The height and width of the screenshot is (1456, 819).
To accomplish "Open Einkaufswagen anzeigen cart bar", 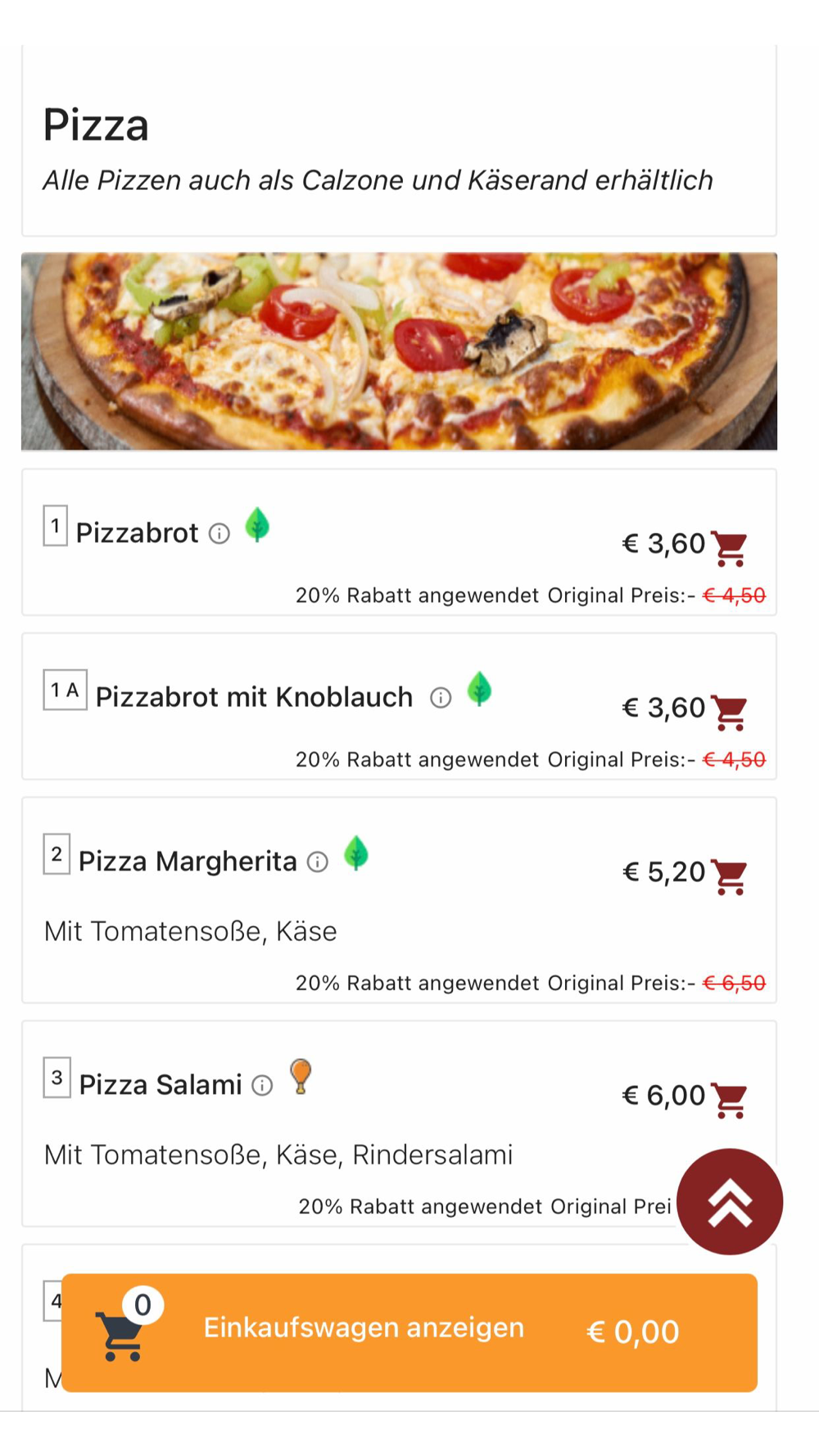I will 409,1332.
